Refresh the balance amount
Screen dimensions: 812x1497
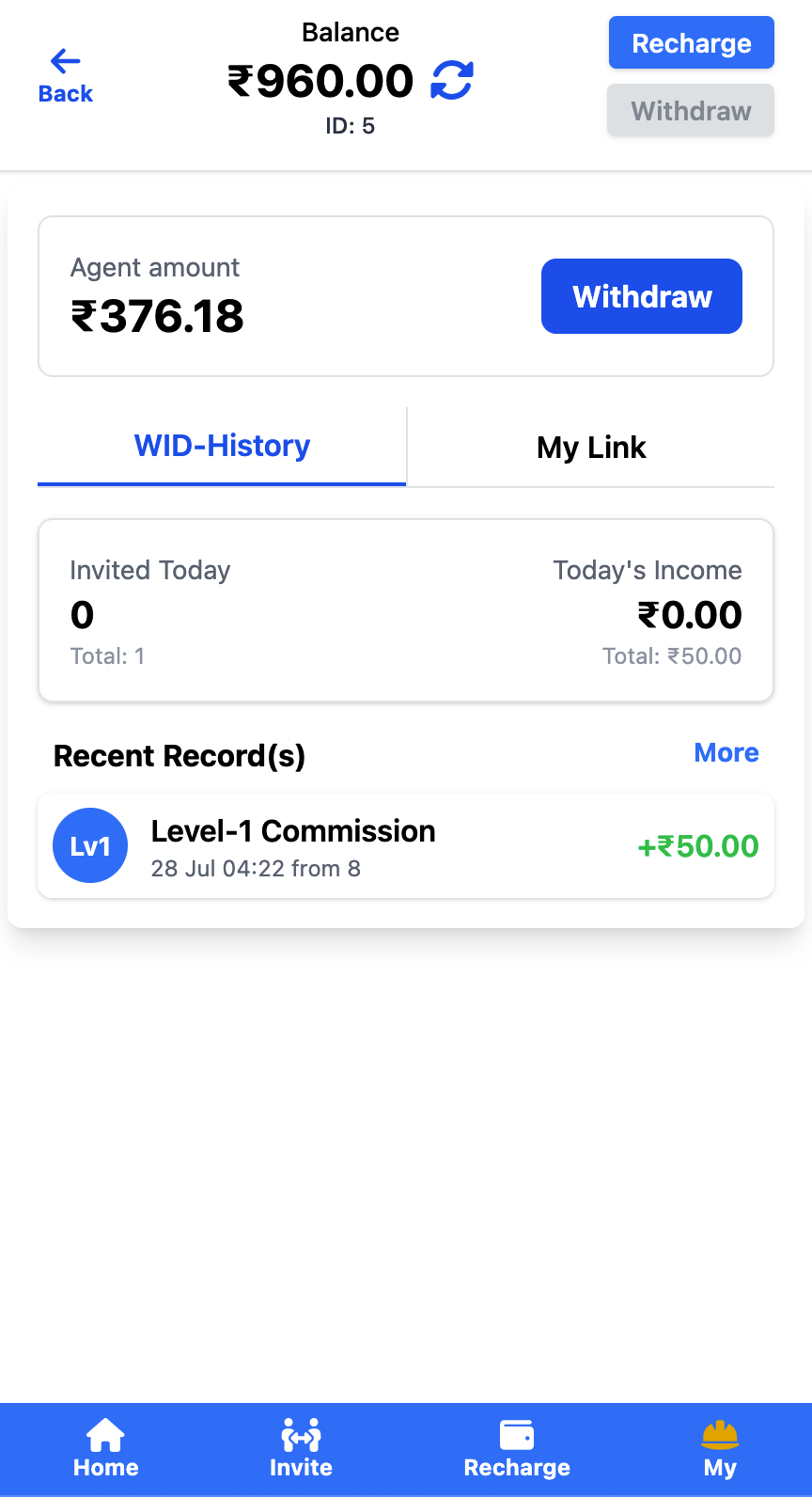pos(452,81)
